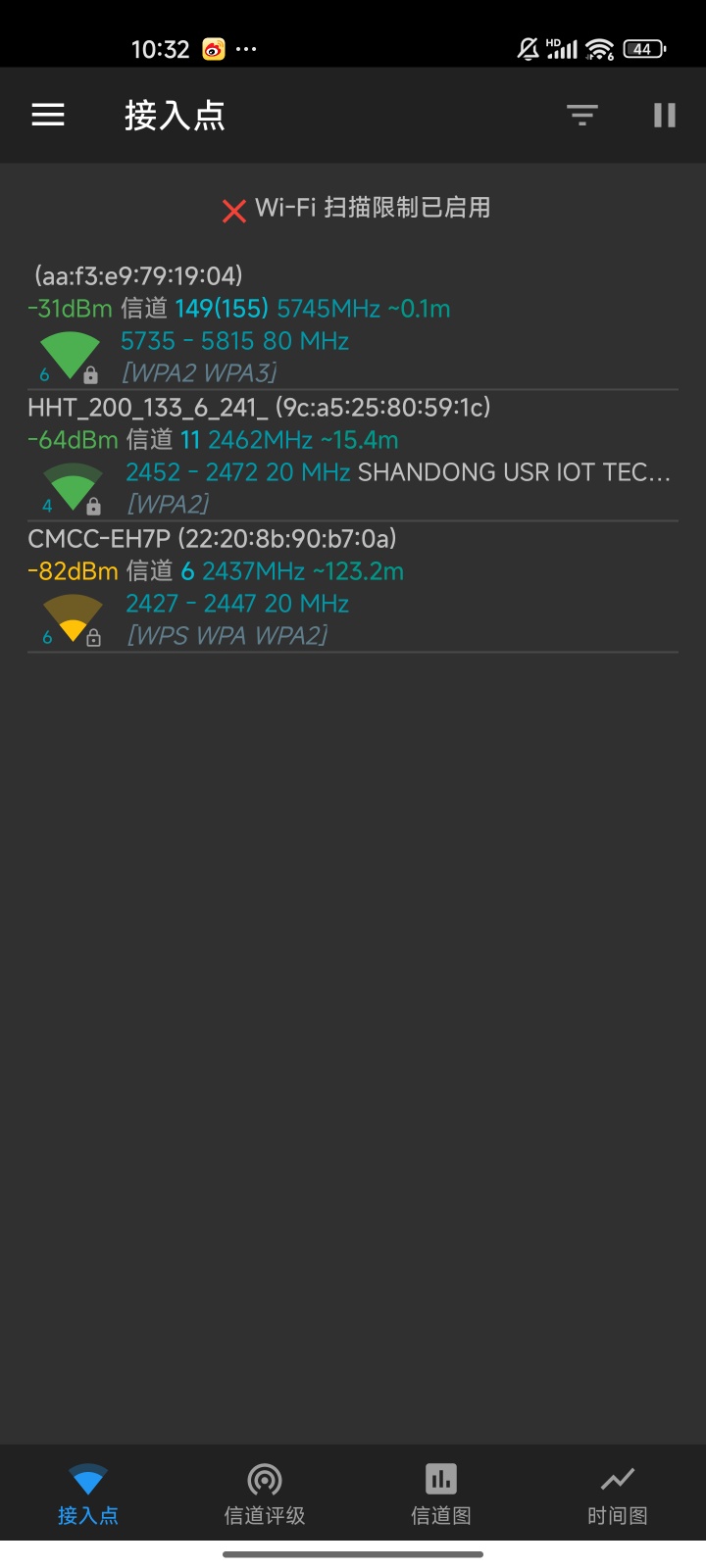Expand details for network aa:f3:e9:79:19:04

(x=353, y=323)
